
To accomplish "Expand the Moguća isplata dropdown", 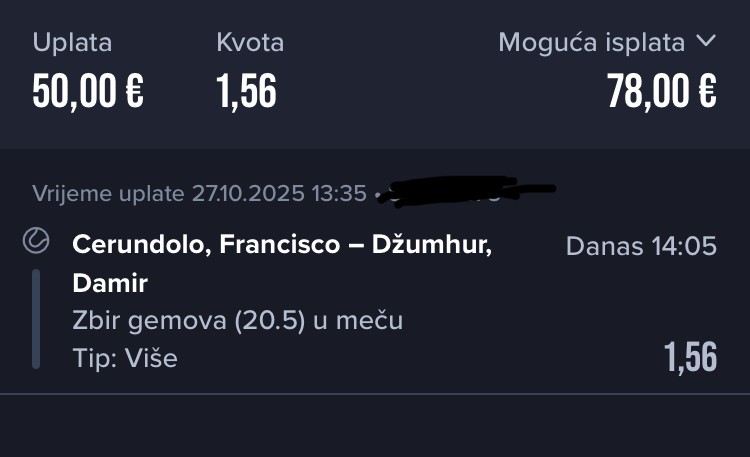I will (x=706, y=42).
